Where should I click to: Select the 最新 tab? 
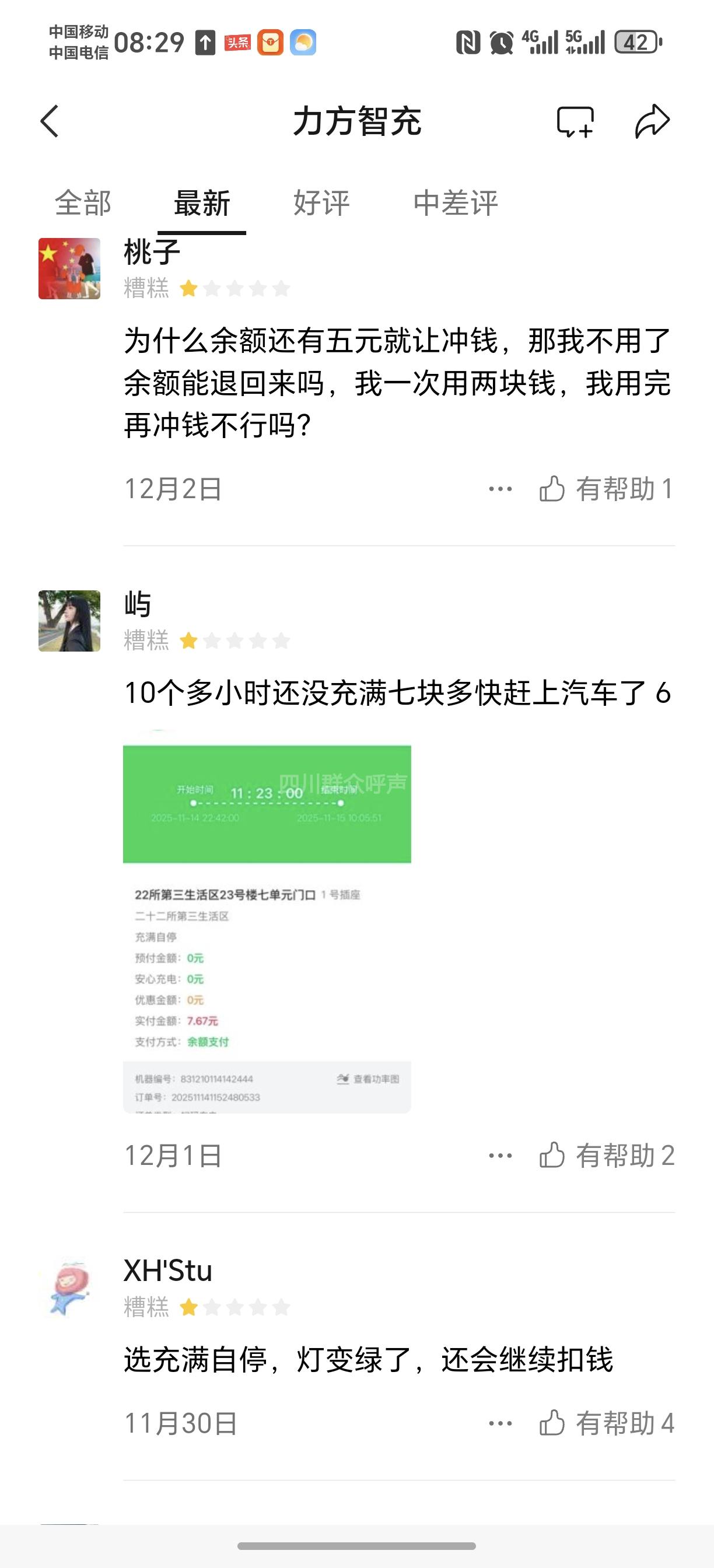(202, 202)
